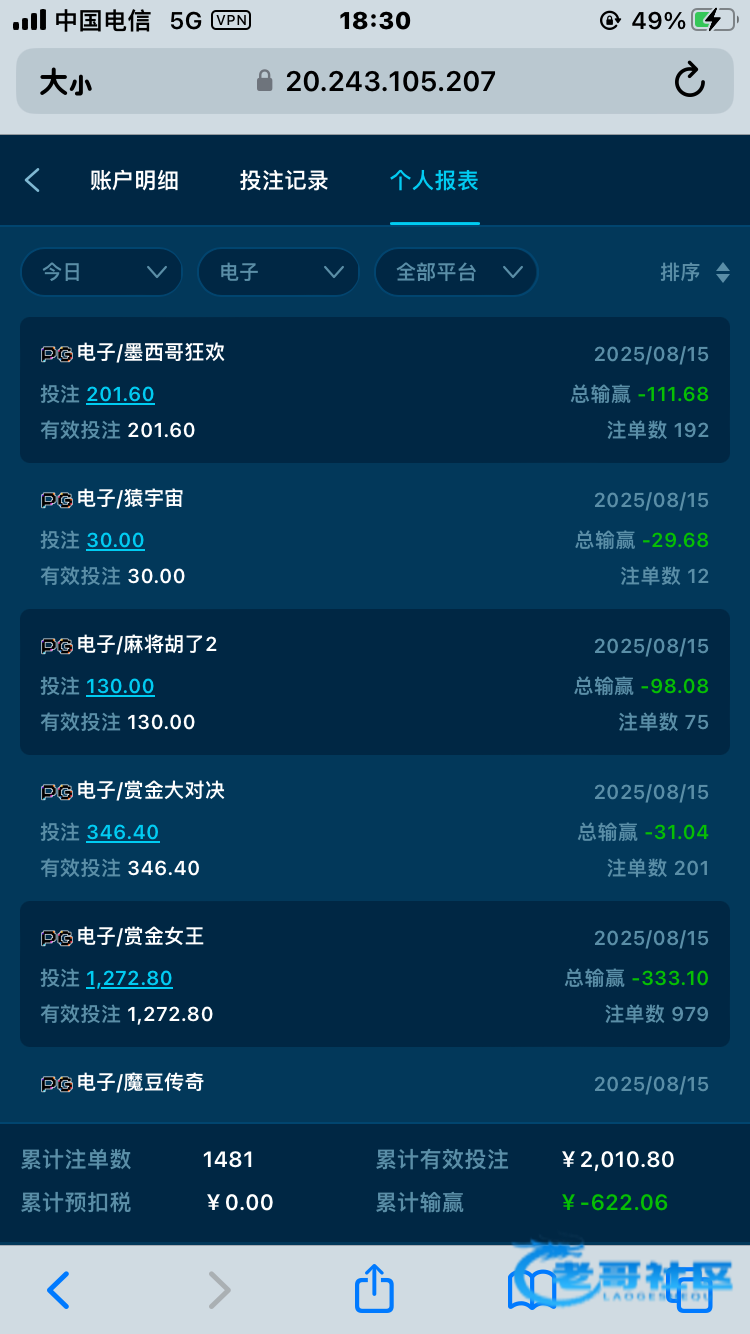Viewport: 750px width, 1334px height.
Task: Open the 全部平台 platform dropdown
Action: (x=456, y=272)
